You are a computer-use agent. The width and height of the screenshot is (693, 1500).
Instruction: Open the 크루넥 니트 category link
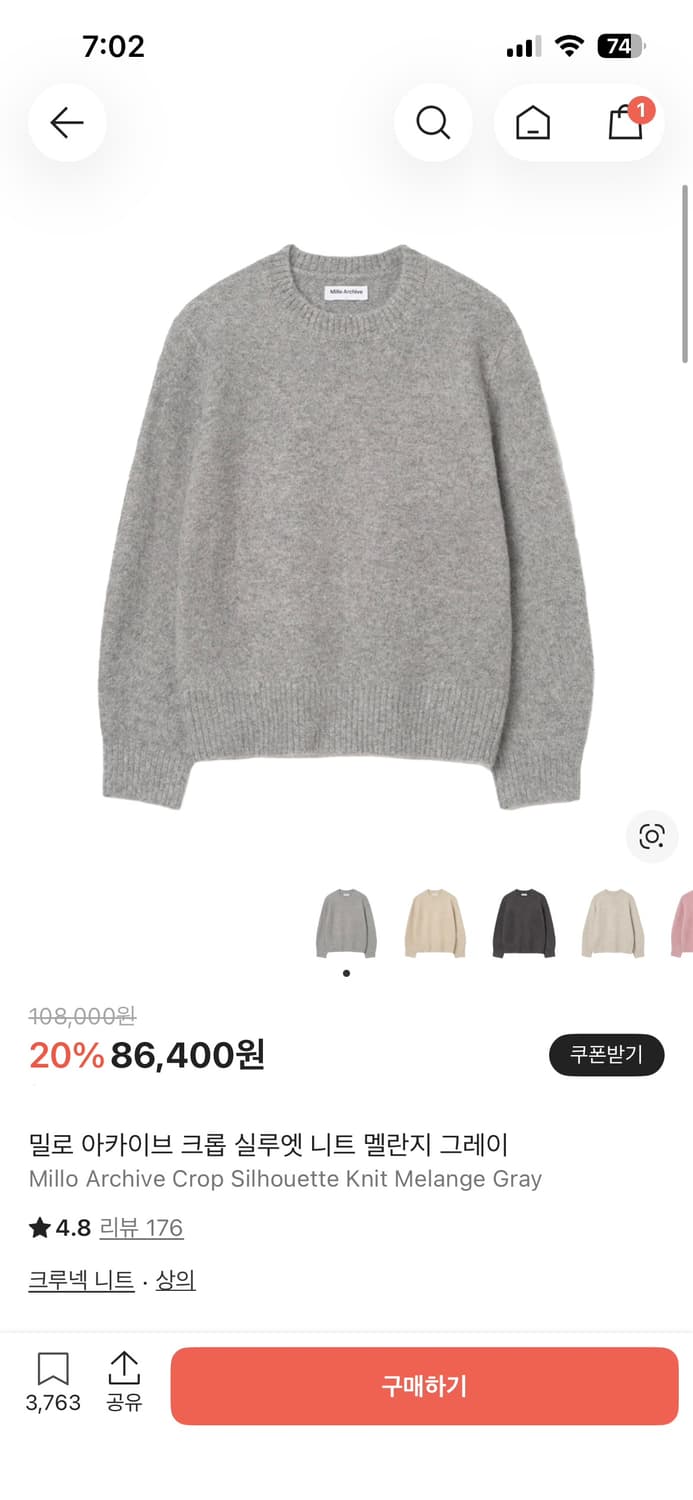click(x=82, y=1280)
